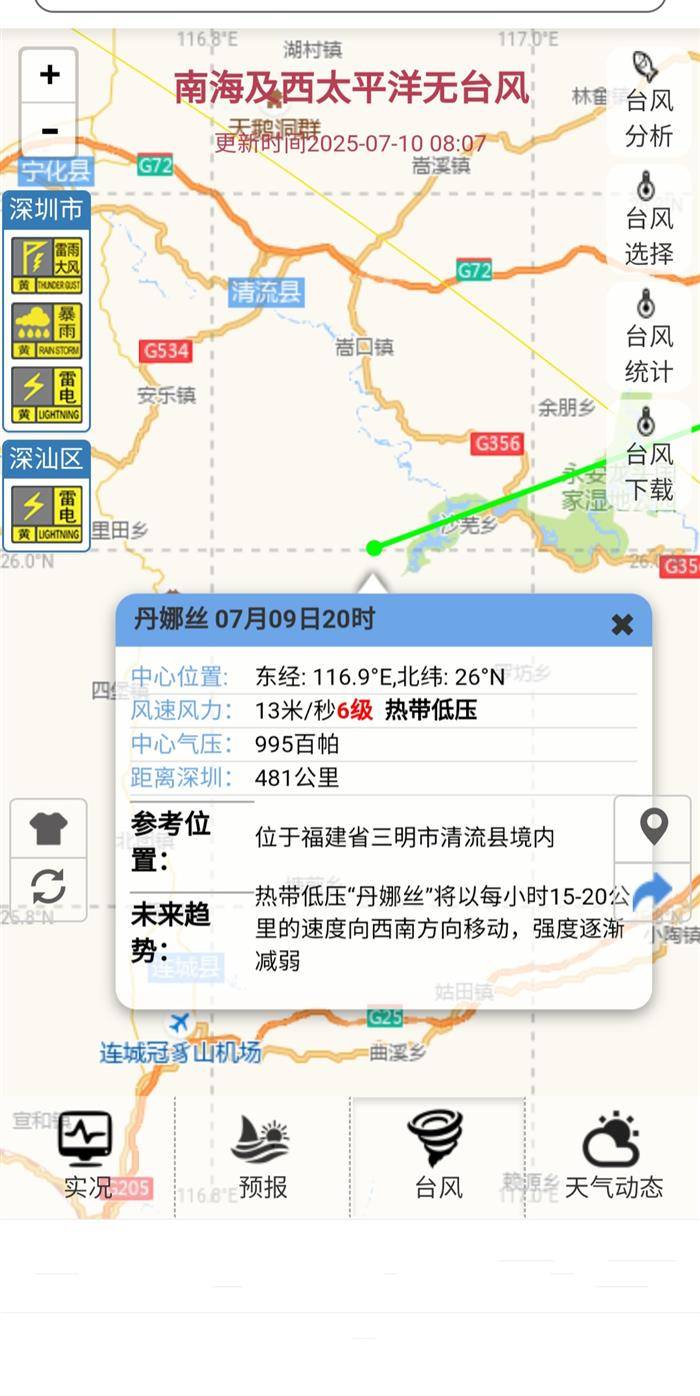Viewport: 700px width, 1396px height.
Task: Open the 深圳市 thunderstorm gale warning
Action: pyautogui.click(x=47, y=265)
